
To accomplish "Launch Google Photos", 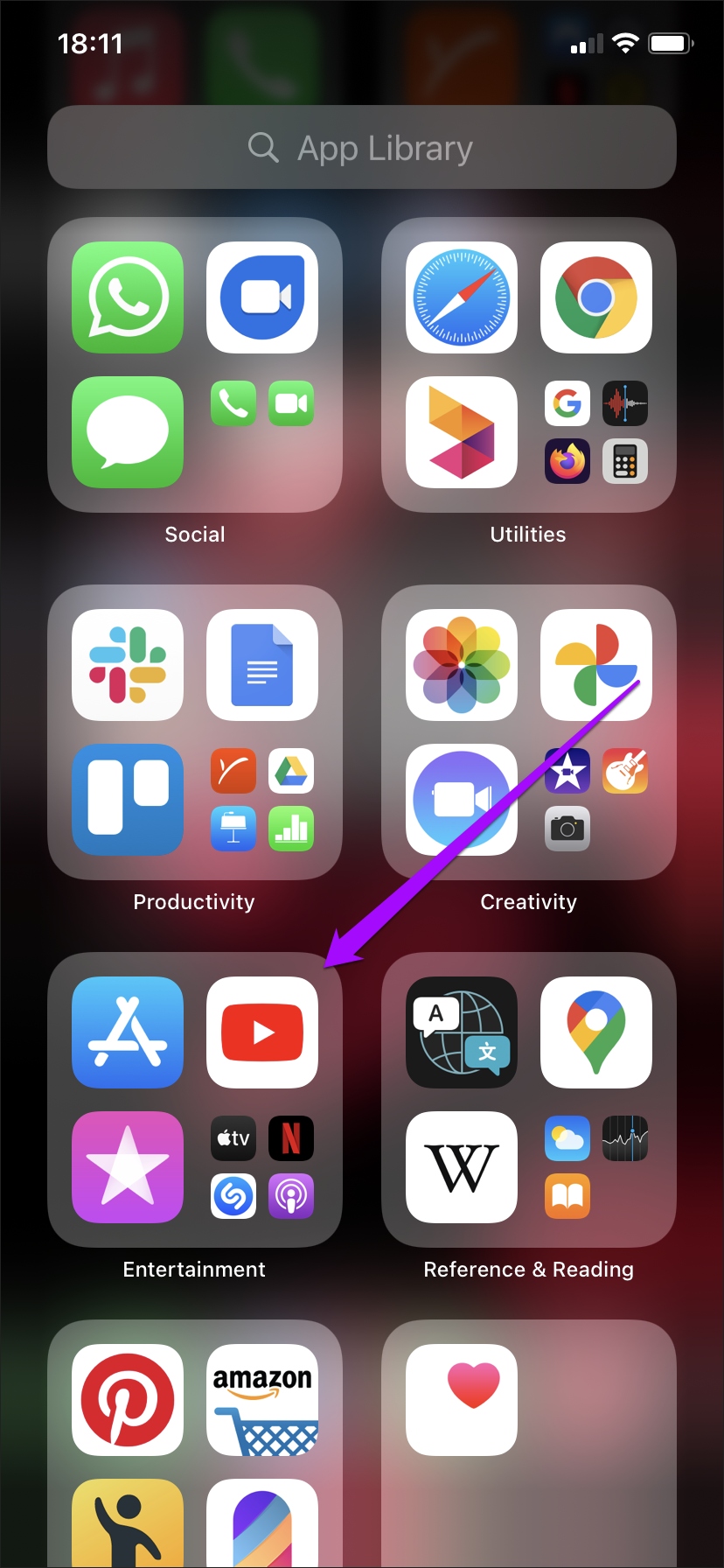I will coord(596,665).
